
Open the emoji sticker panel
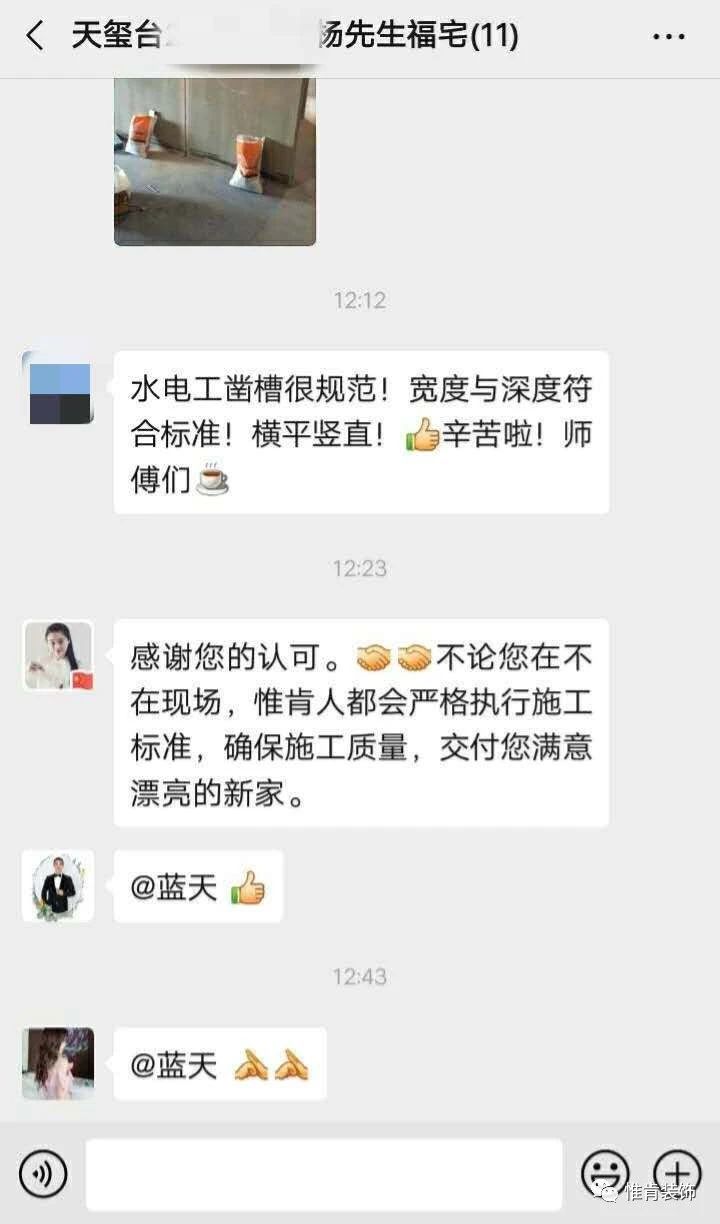click(606, 1172)
